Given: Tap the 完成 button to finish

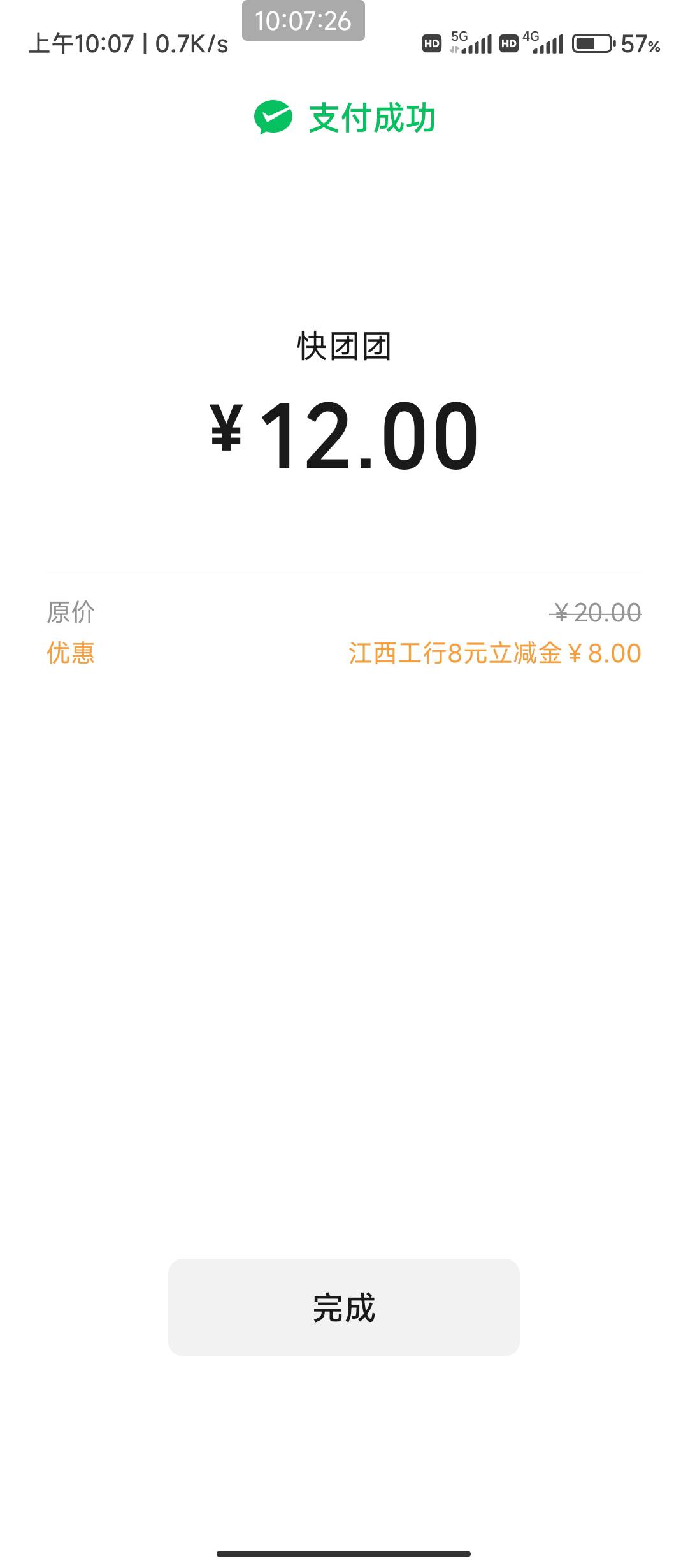Looking at the screenshot, I should coord(344,1307).
